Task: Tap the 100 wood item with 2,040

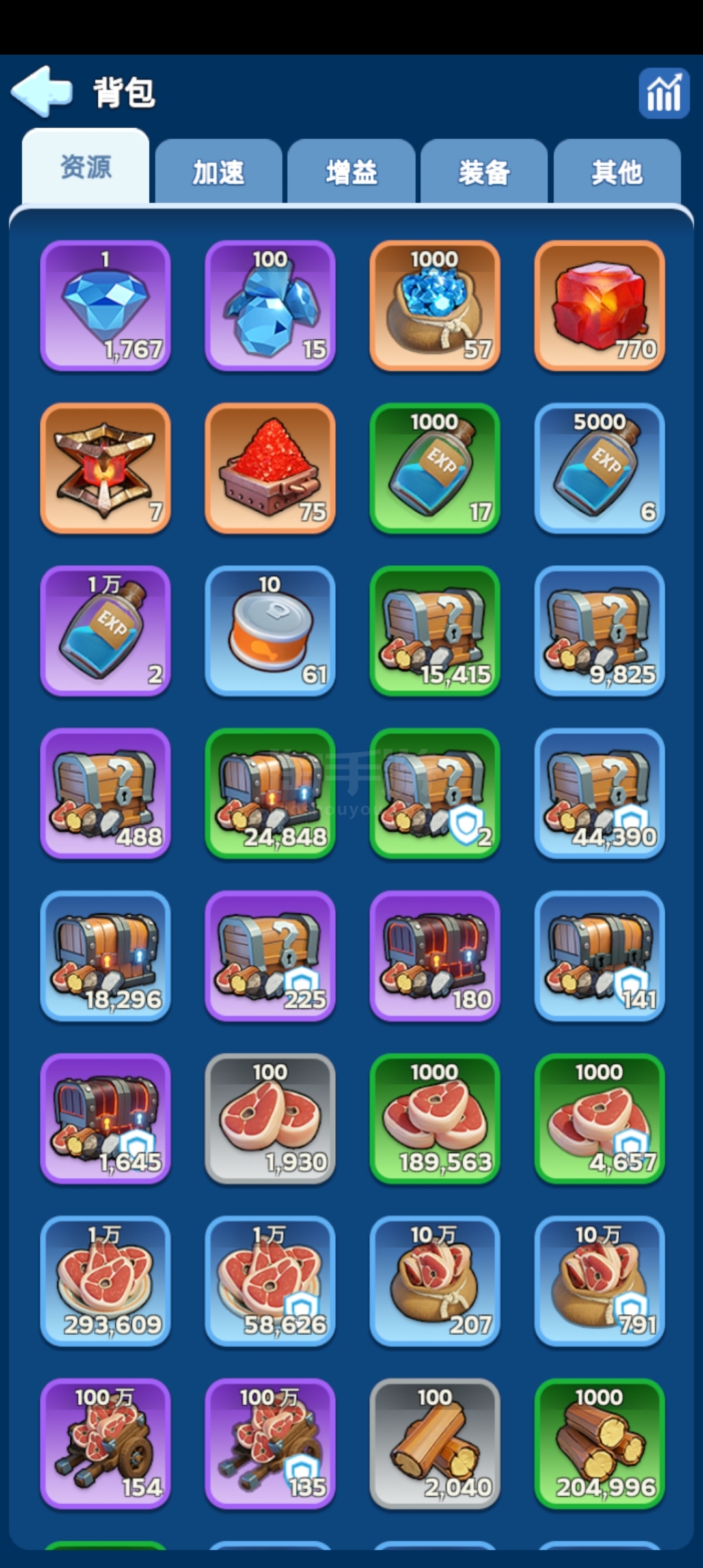Action: pos(435,1443)
